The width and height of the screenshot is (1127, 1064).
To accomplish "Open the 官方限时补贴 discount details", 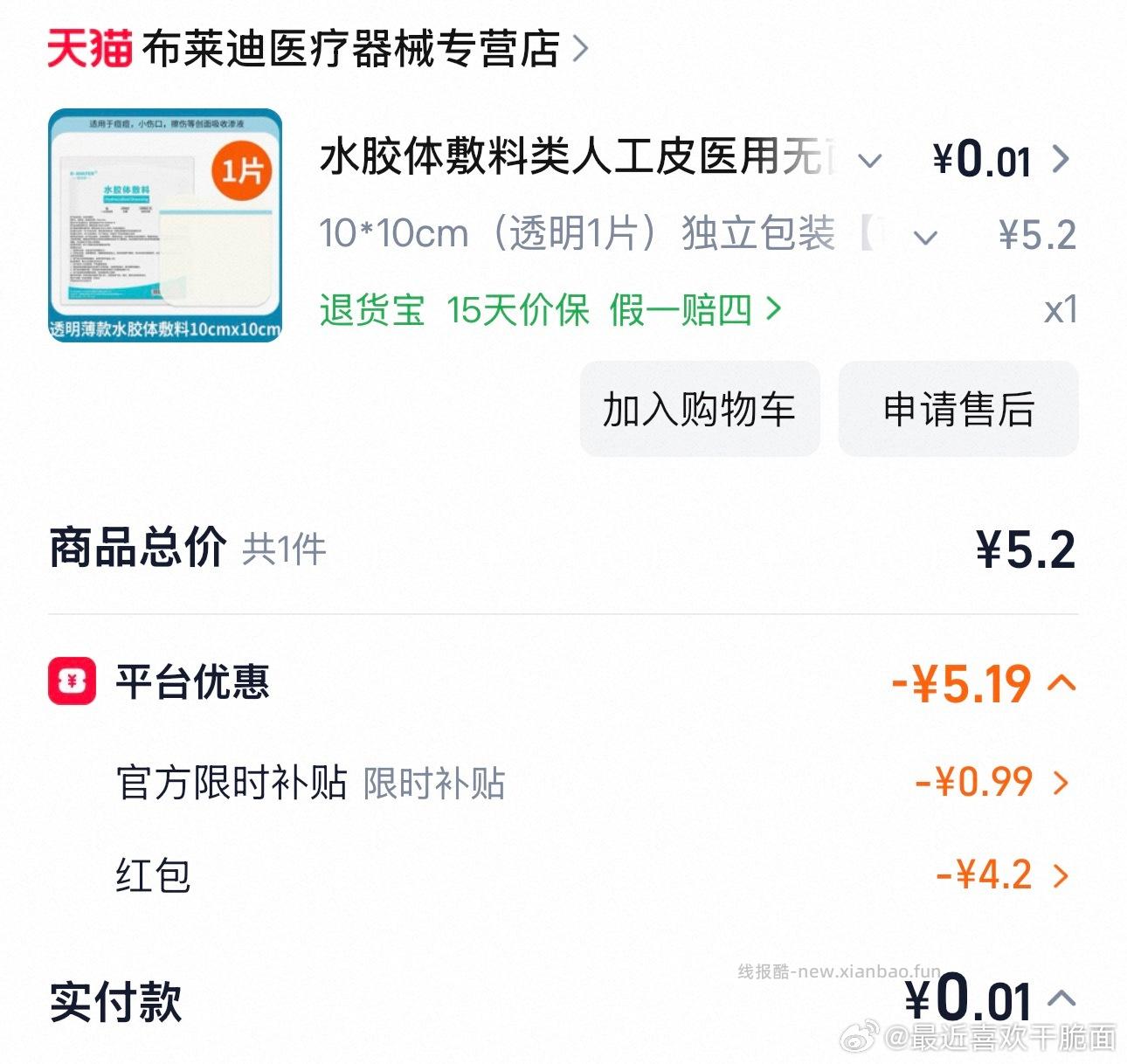I will click(1061, 782).
